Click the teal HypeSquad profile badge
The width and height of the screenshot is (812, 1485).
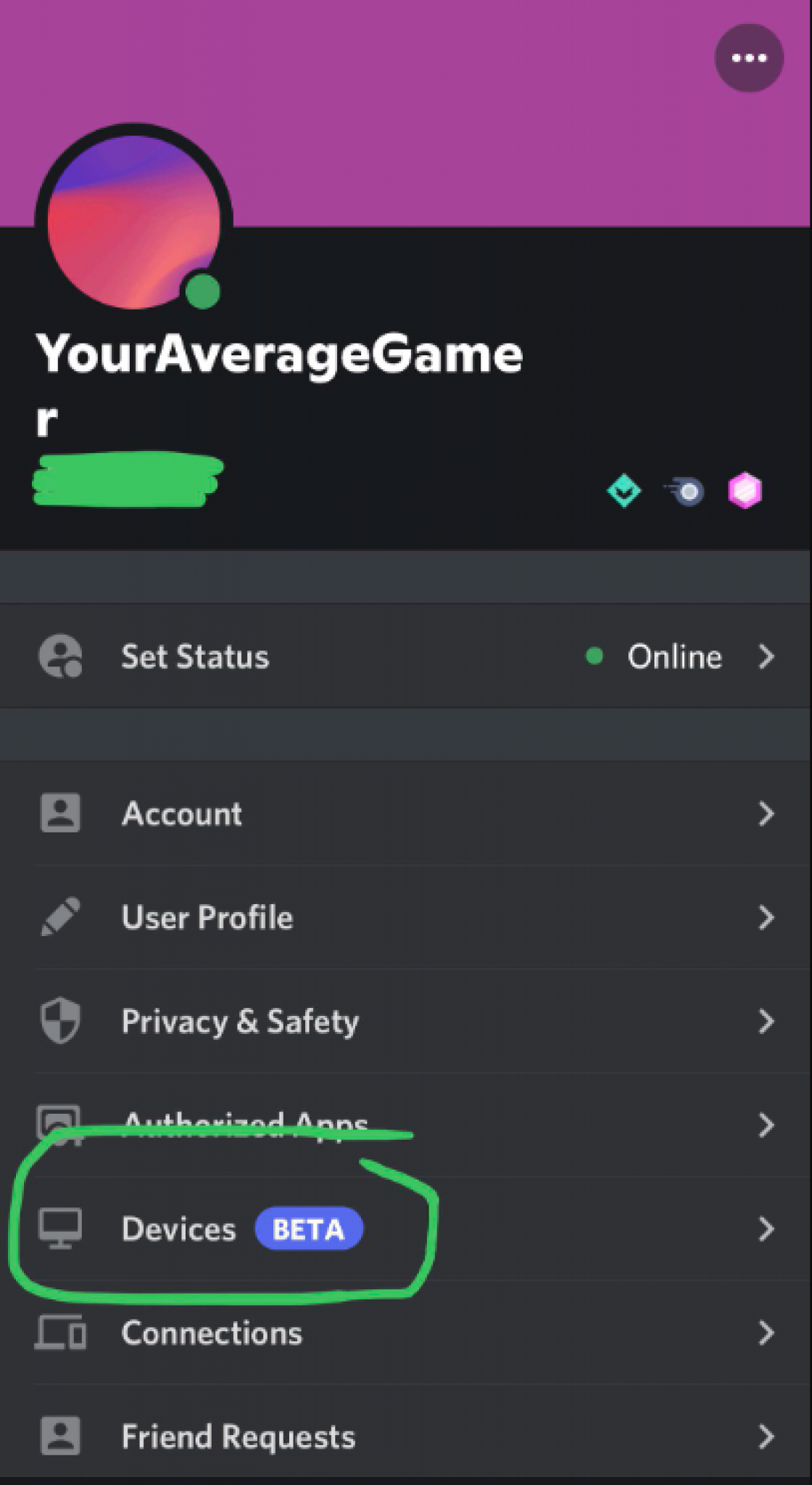pyautogui.click(x=624, y=492)
